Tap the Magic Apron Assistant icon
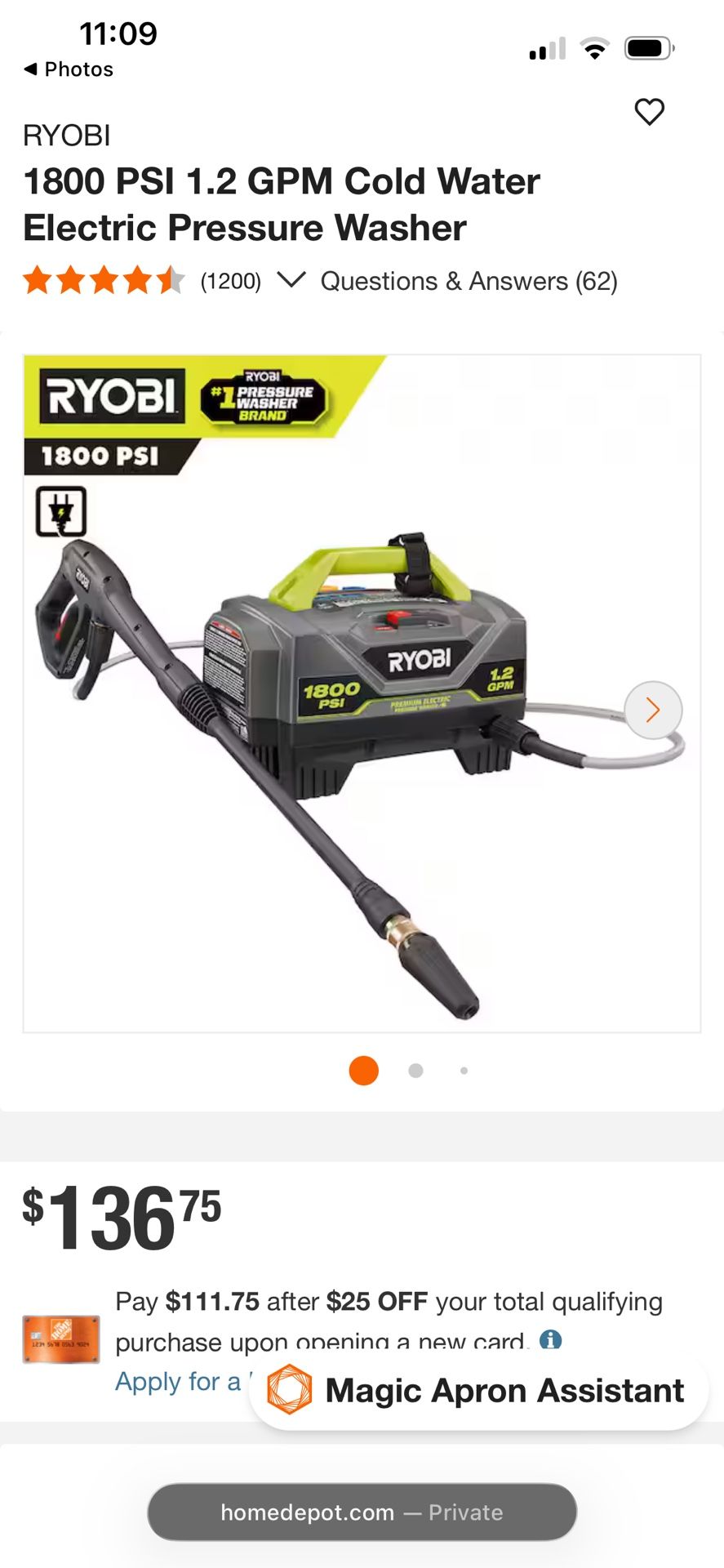724x1568 pixels. click(x=287, y=1390)
